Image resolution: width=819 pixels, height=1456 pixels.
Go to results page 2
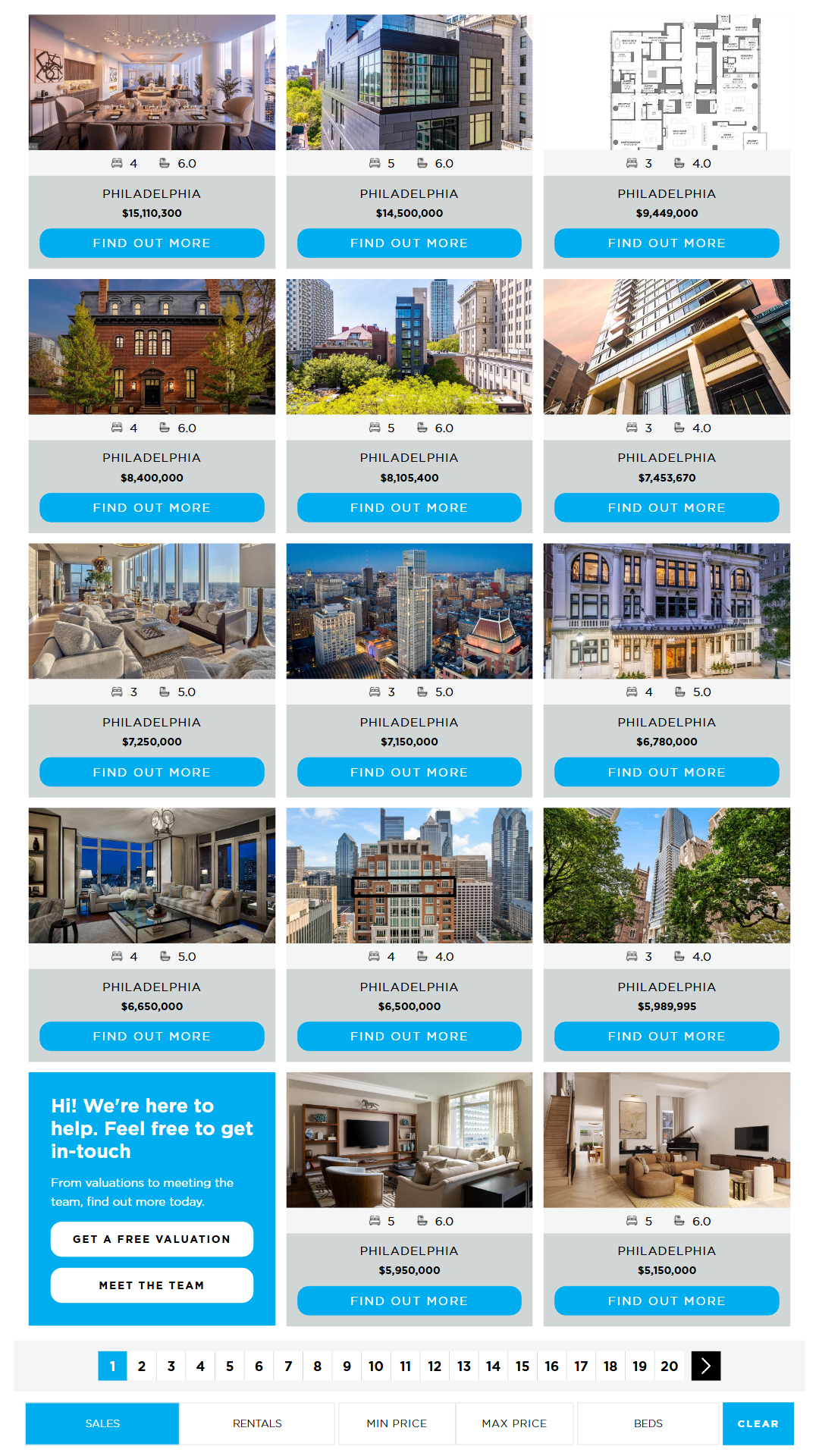pos(142,1366)
